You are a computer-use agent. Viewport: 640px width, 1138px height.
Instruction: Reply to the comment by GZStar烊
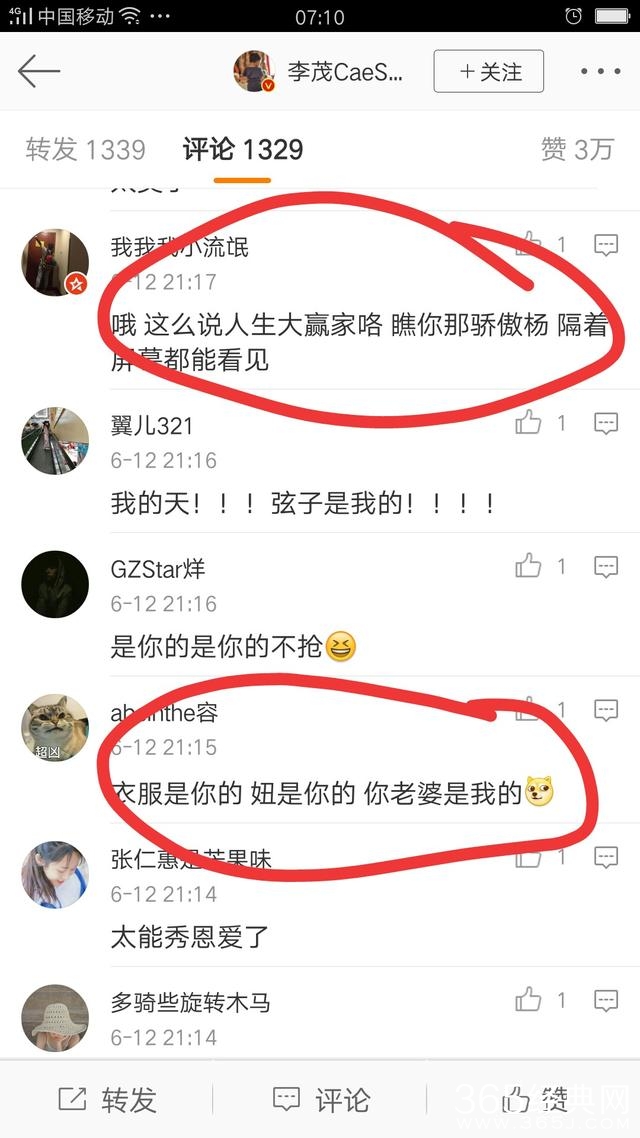(606, 567)
